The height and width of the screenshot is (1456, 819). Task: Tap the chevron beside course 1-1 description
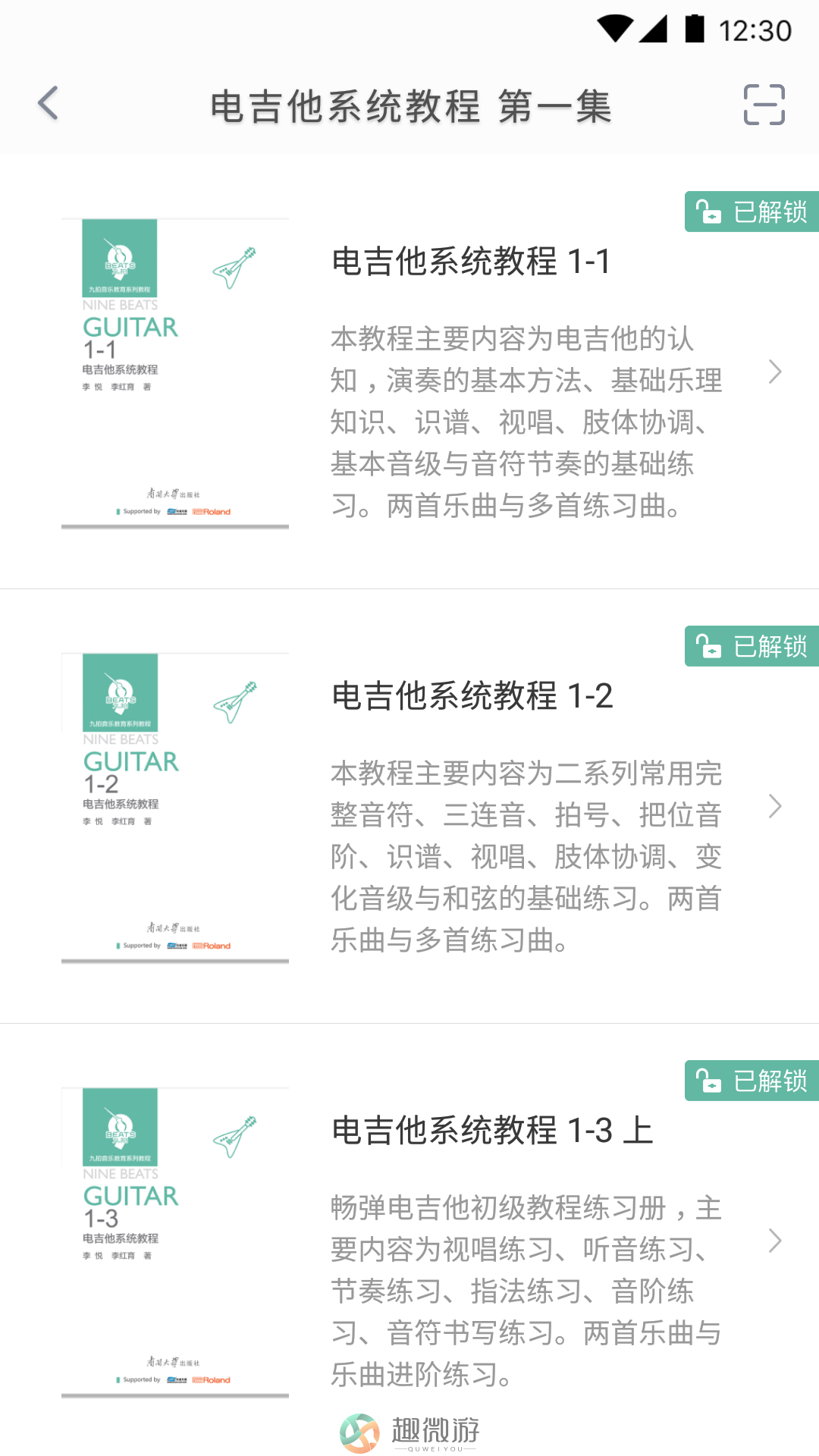[774, 372]
